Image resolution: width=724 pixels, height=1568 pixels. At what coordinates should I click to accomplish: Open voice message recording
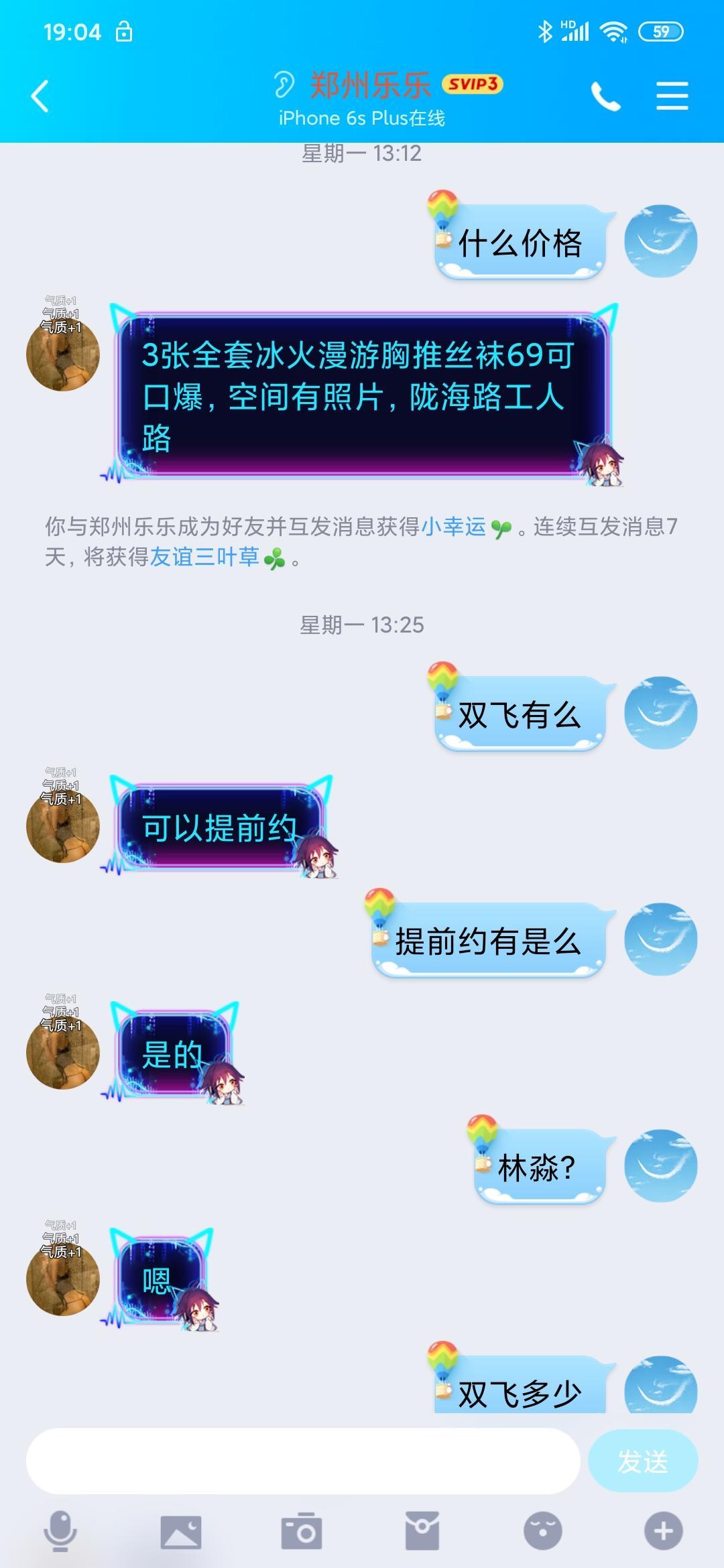pyautogui.click(x=60, y=1531)
